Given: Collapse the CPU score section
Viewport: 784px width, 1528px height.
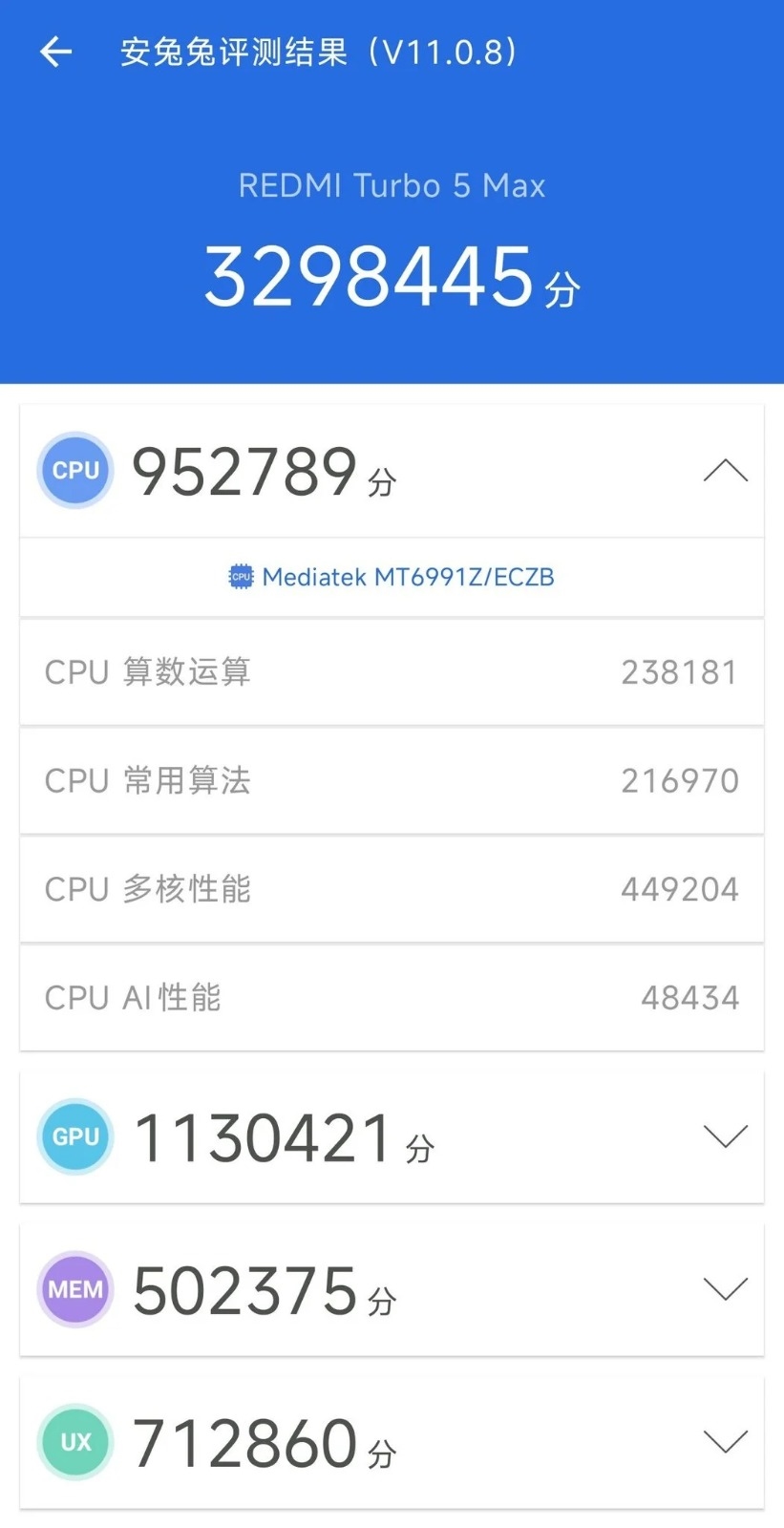Looking at the screenshot, I should click(x=728, y=470).
